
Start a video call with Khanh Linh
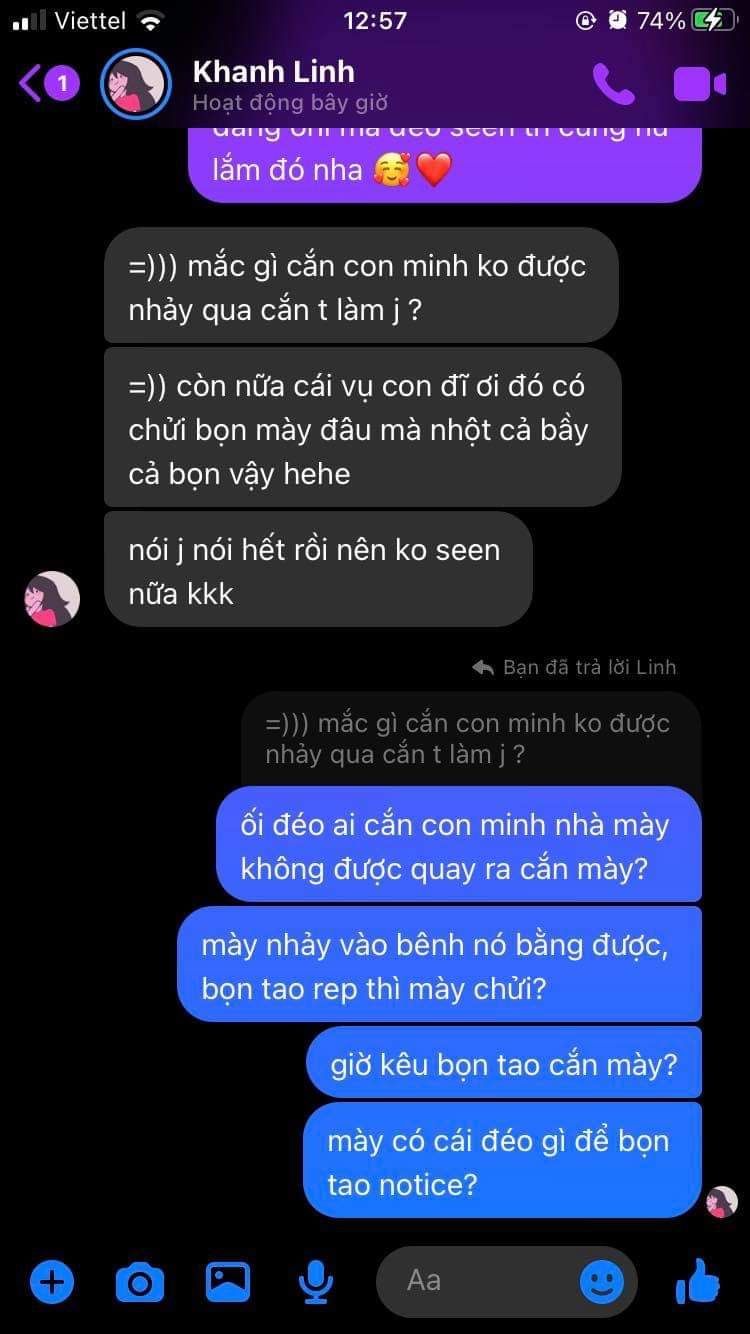click(x=699, y=84)
